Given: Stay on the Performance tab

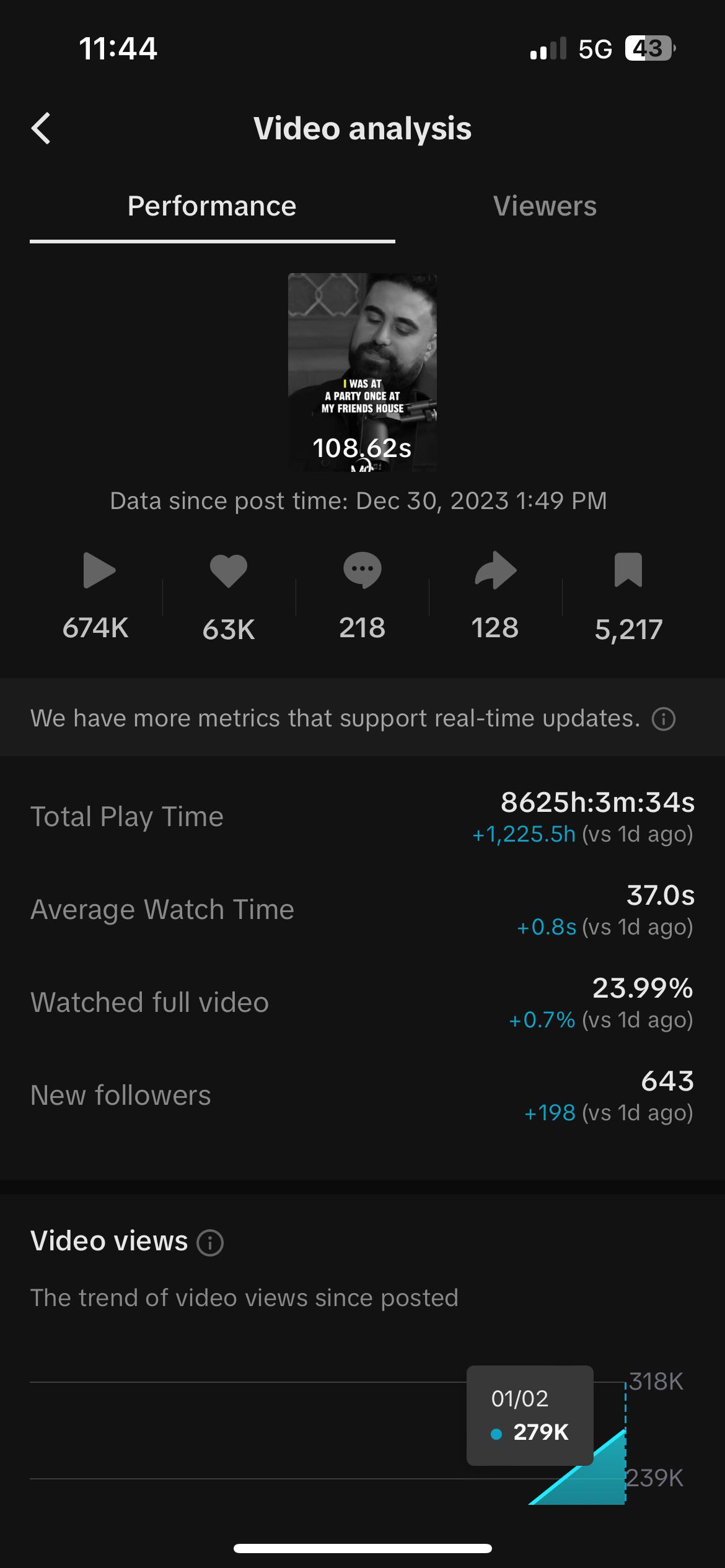Looking at the screenshot, I should tap(212, 206).
